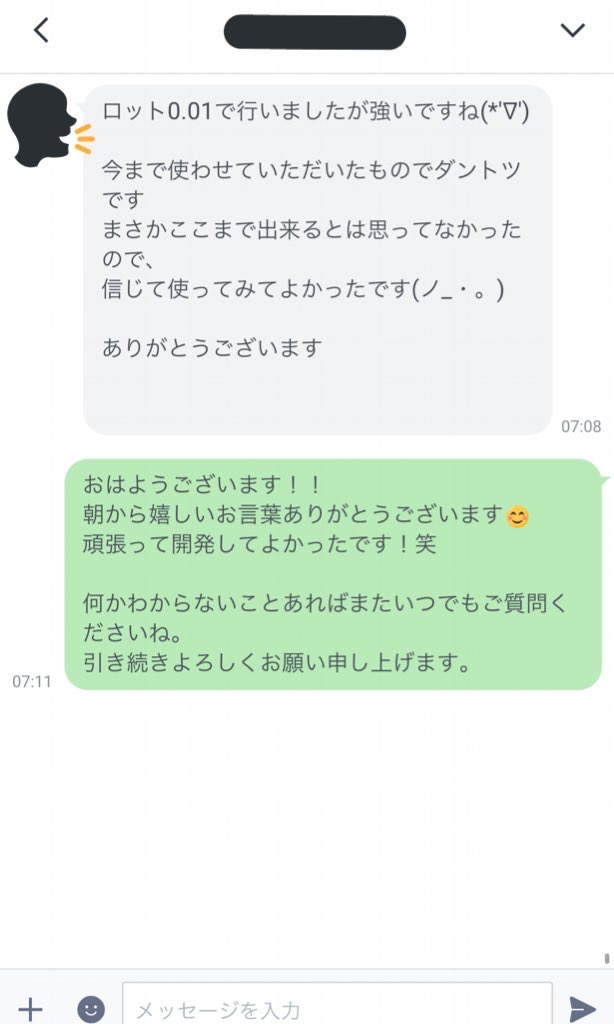
Task: Open the plus attachment menu
Action: click(x=30, y=1009)
